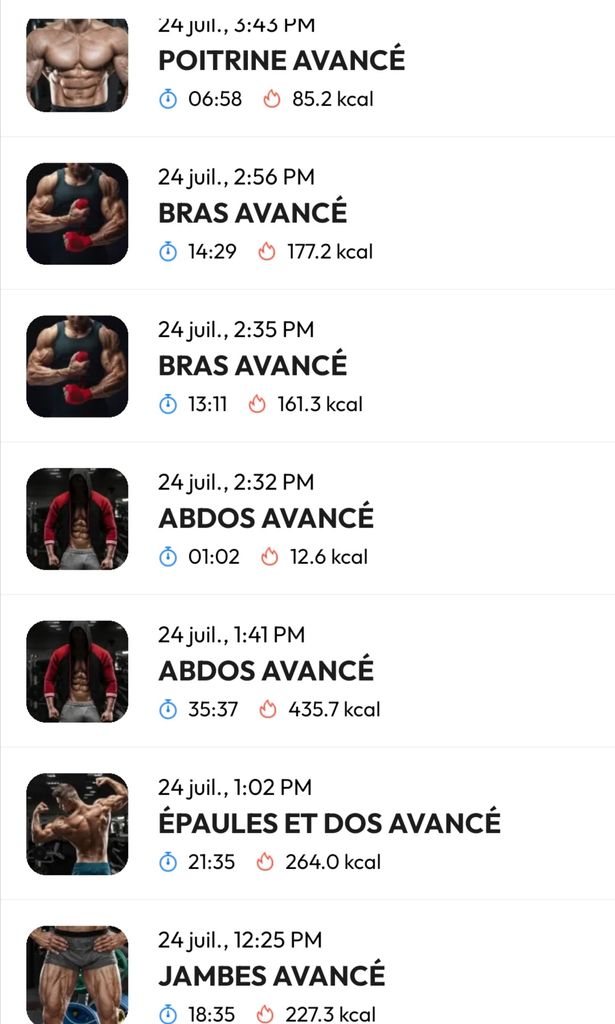Select the Jambes Avancé workout record
Viewport: 615px width, 1024px height.
point(271,974)
